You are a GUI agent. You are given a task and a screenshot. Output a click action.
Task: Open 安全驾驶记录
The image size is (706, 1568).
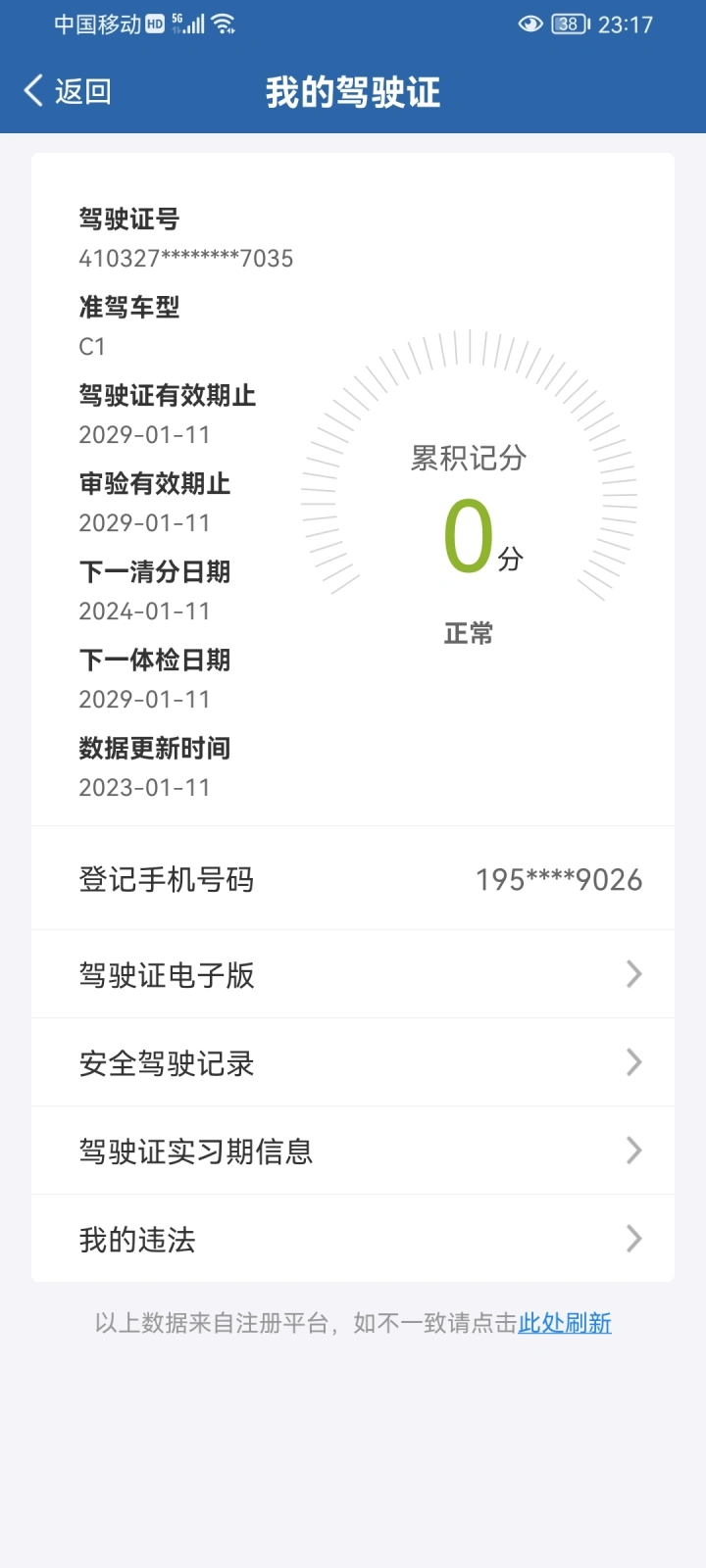click(x=353, y=1062)
